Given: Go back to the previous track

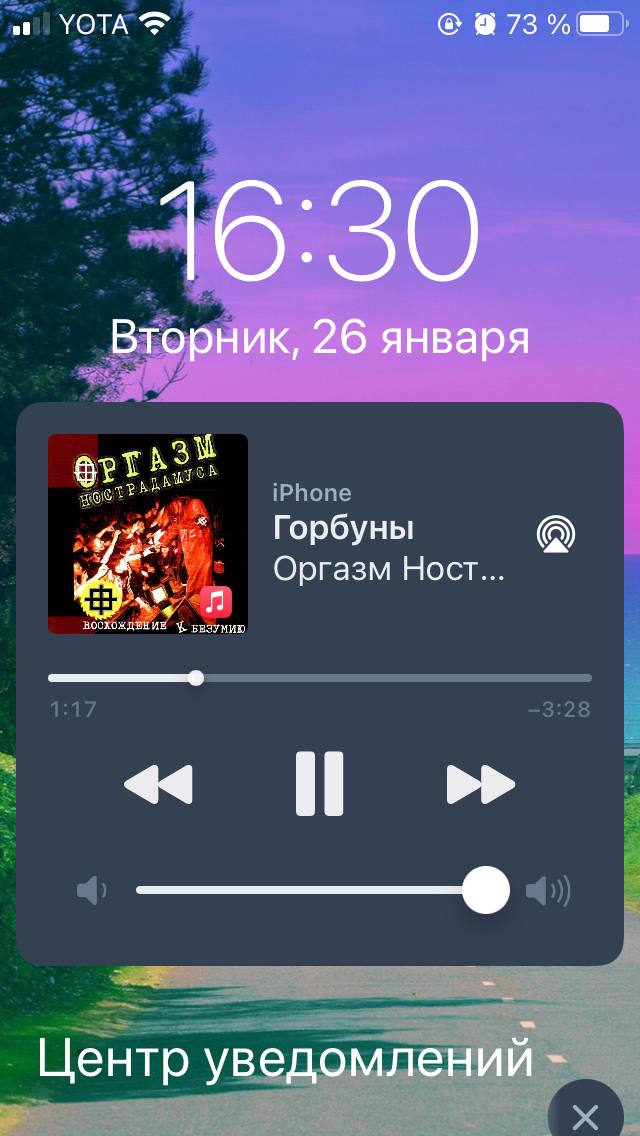Looking at the screenshot, I should click(x=158, y=784).
